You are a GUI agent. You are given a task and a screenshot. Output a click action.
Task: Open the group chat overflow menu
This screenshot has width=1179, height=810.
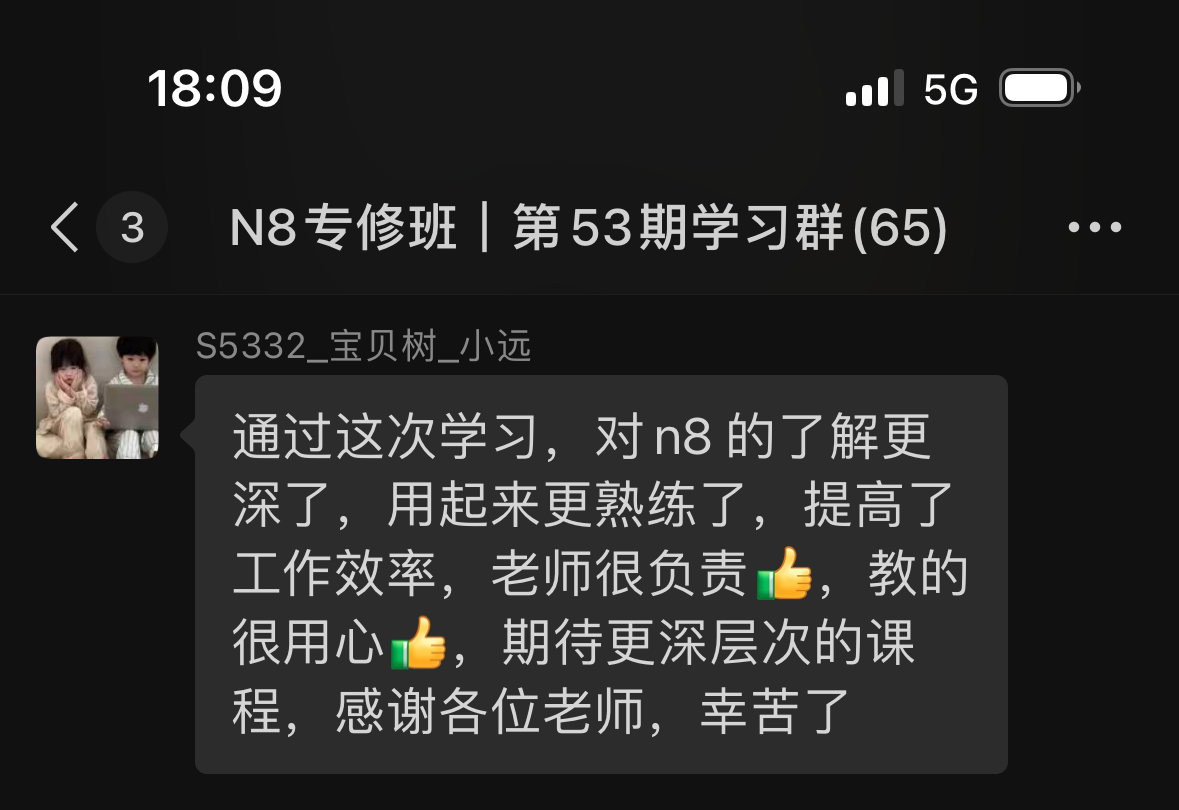[1094, 228]
